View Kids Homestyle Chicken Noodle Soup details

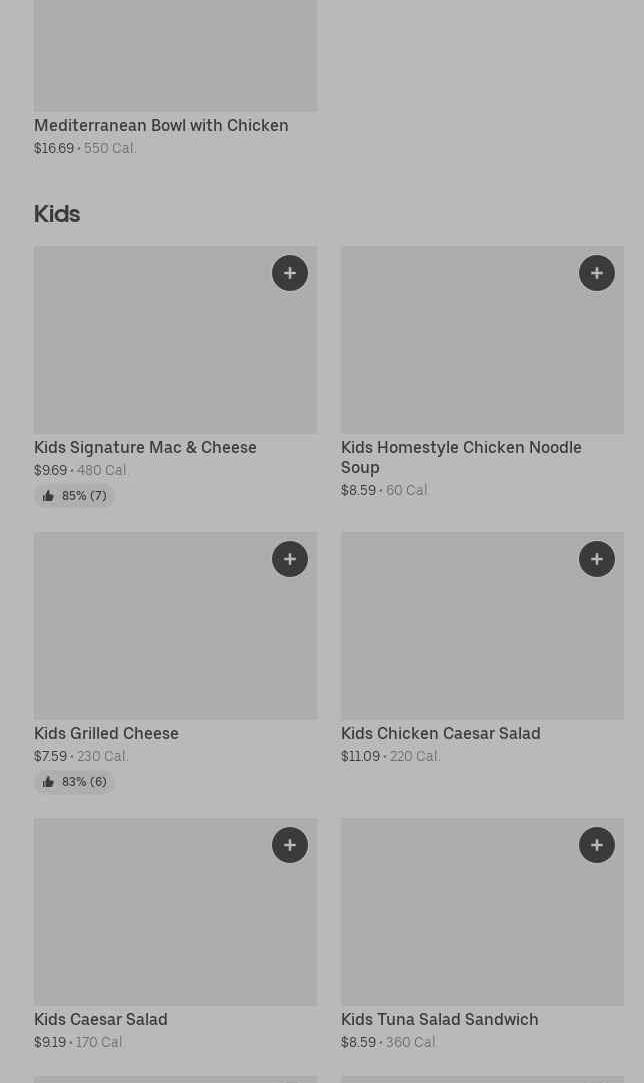(x=461, y=456)
